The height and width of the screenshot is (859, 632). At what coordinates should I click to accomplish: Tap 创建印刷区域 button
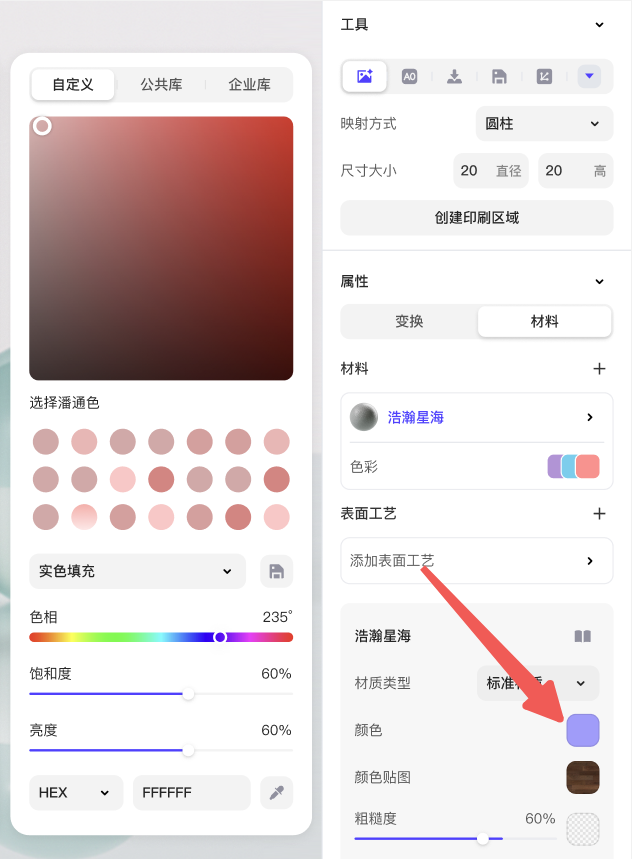click(x=476, y=217)
